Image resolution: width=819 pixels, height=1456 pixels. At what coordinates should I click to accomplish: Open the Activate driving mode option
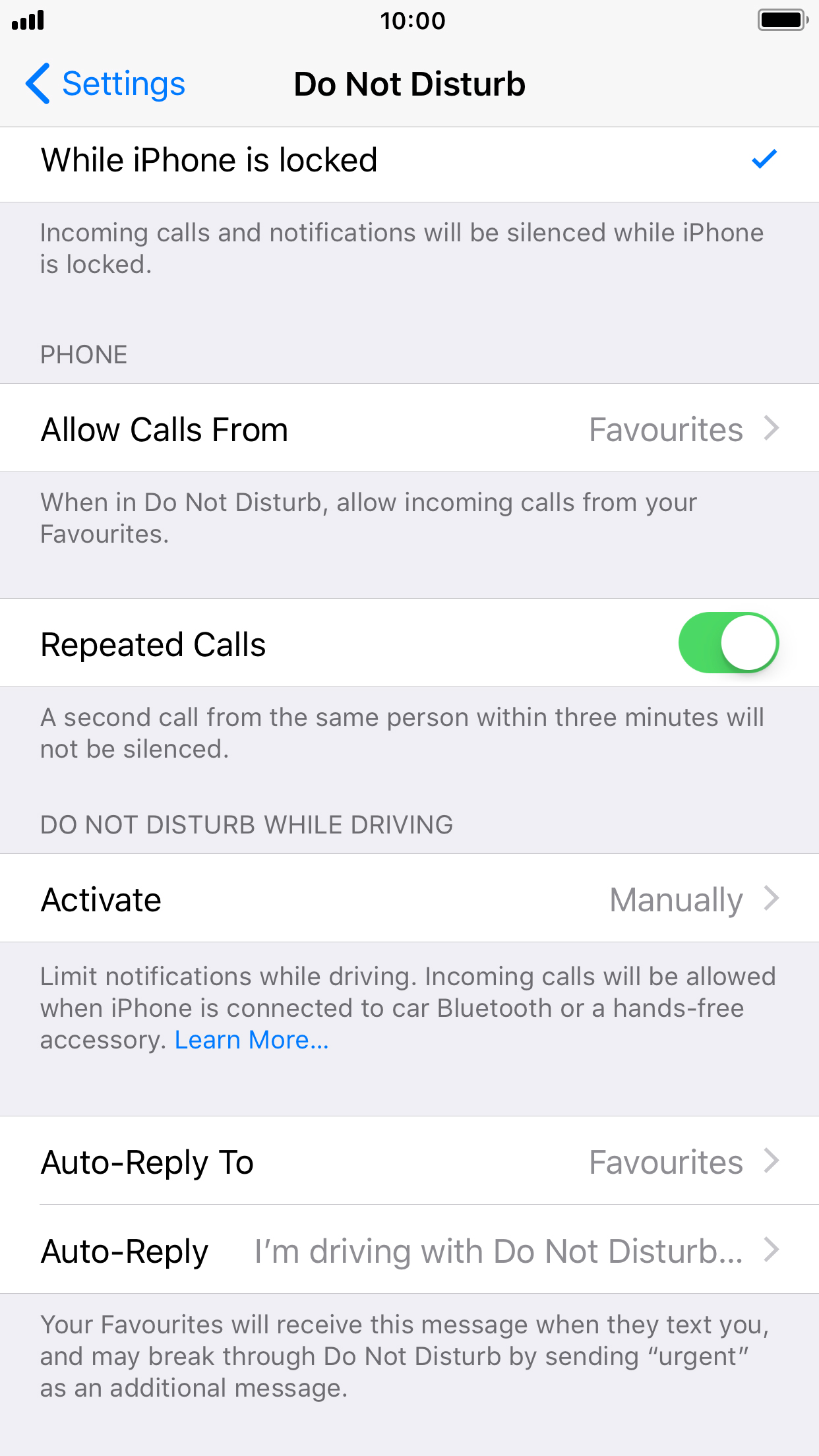(x=409, y=898)
